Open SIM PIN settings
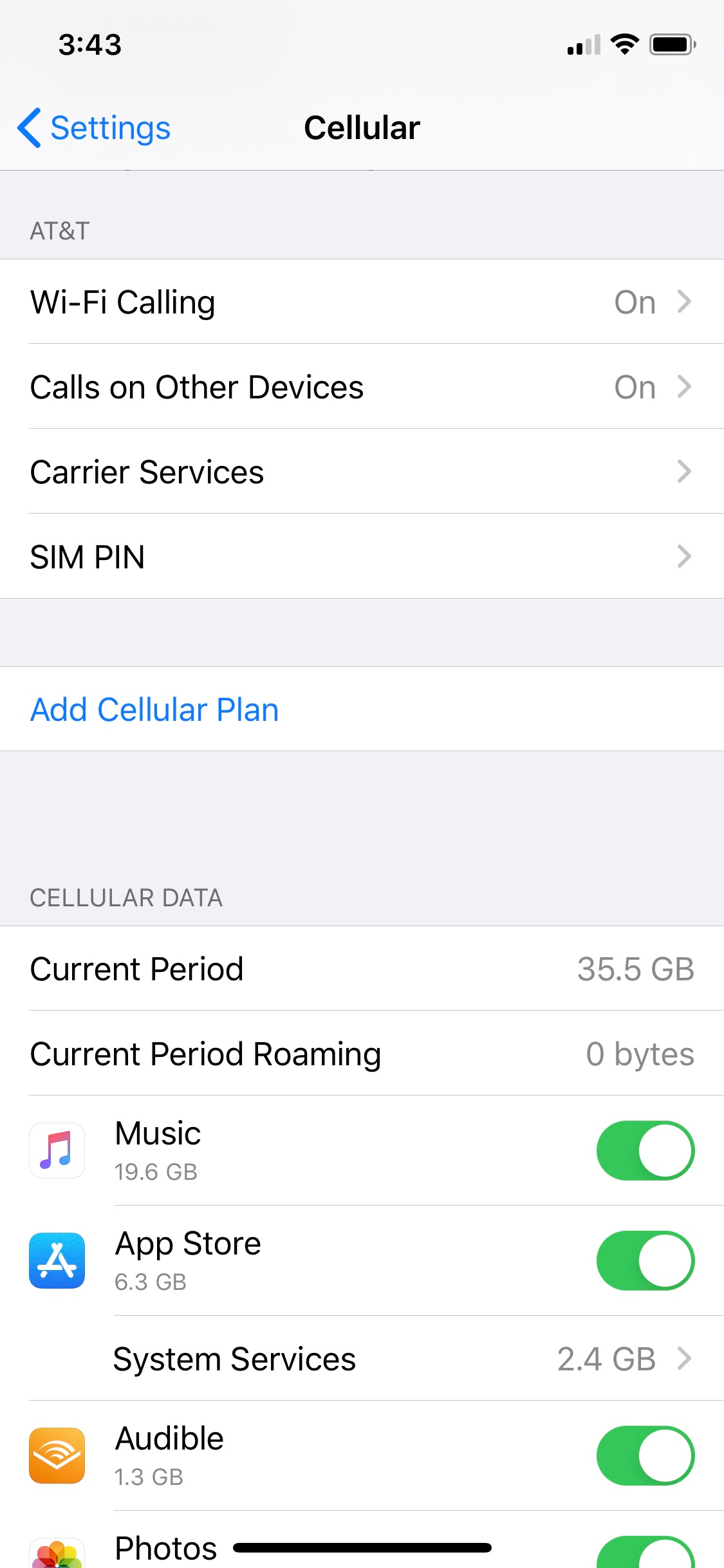 coord(362,557)
